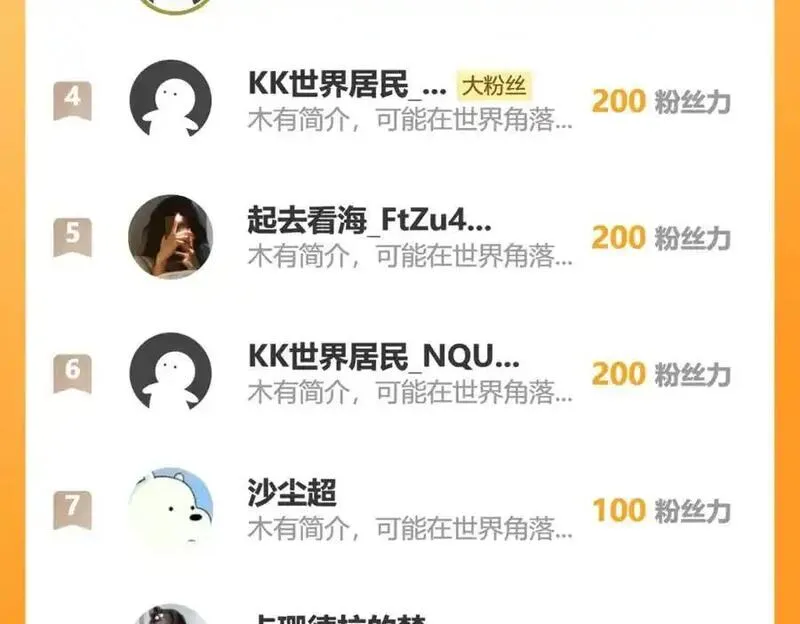Screen dimensions: 800x624
Task: Open rank 4 KK世界居民 row with 大粉丝 badge
Action: tap(400, 100)
